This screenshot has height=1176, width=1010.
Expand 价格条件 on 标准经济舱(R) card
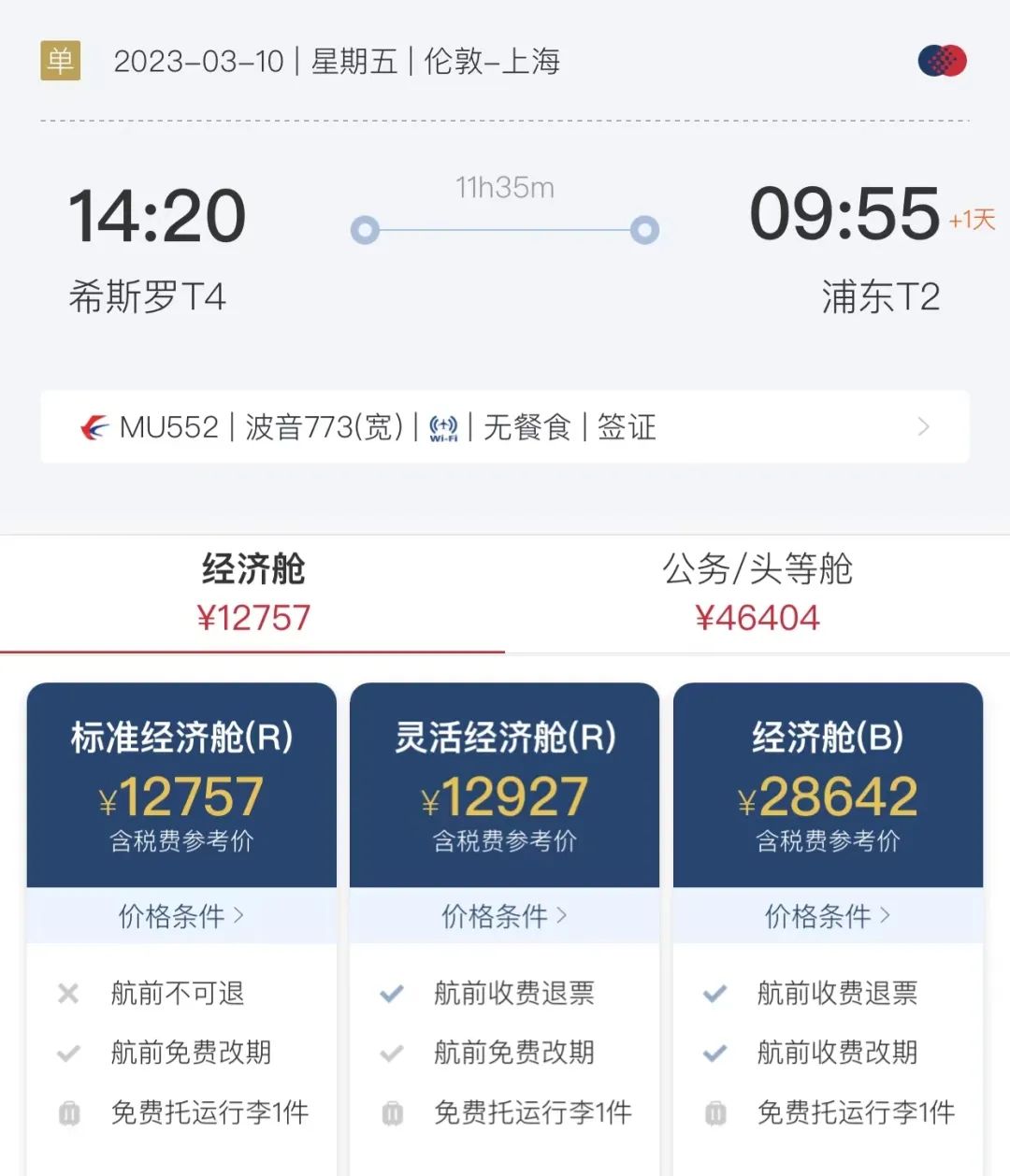tap(180, 916)
